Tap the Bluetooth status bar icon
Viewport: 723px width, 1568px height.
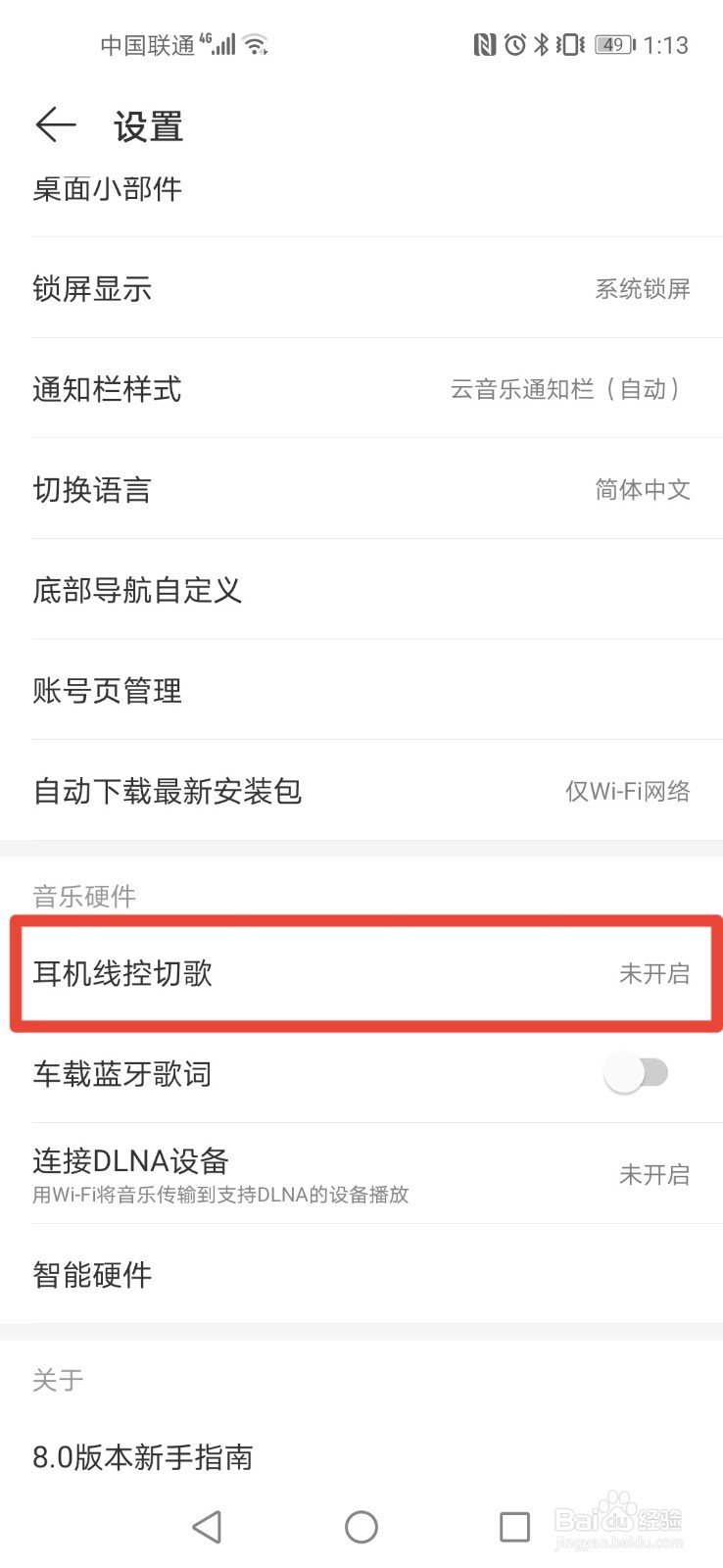(542, 44)
